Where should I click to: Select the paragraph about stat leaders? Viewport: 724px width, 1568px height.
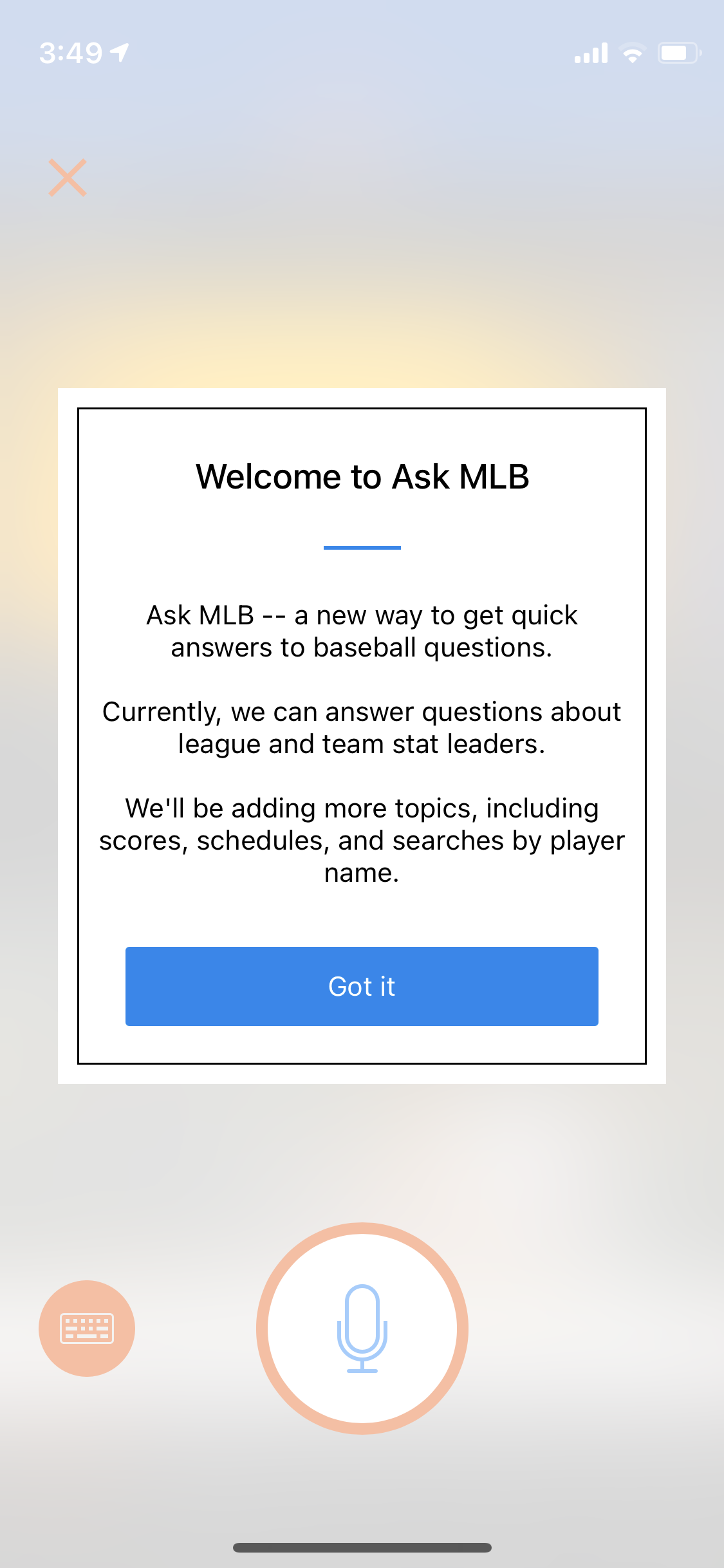362,727
